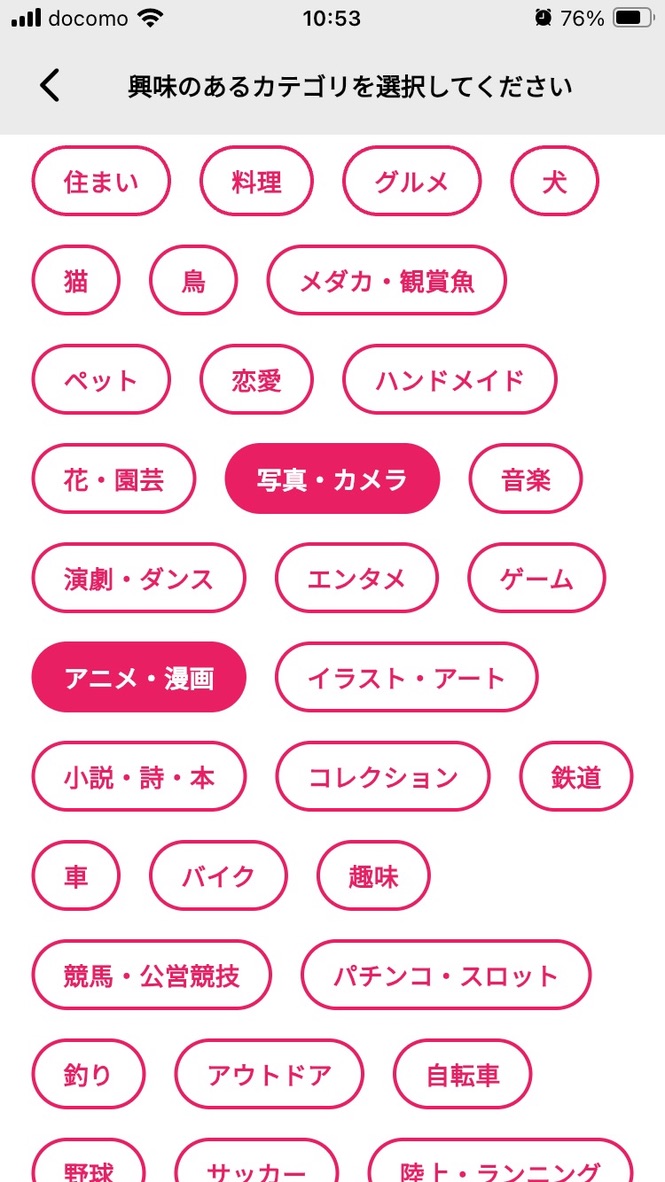Choose the 料理 category
The height and width of the screenshot is (1182, 665).
[257, 182]
